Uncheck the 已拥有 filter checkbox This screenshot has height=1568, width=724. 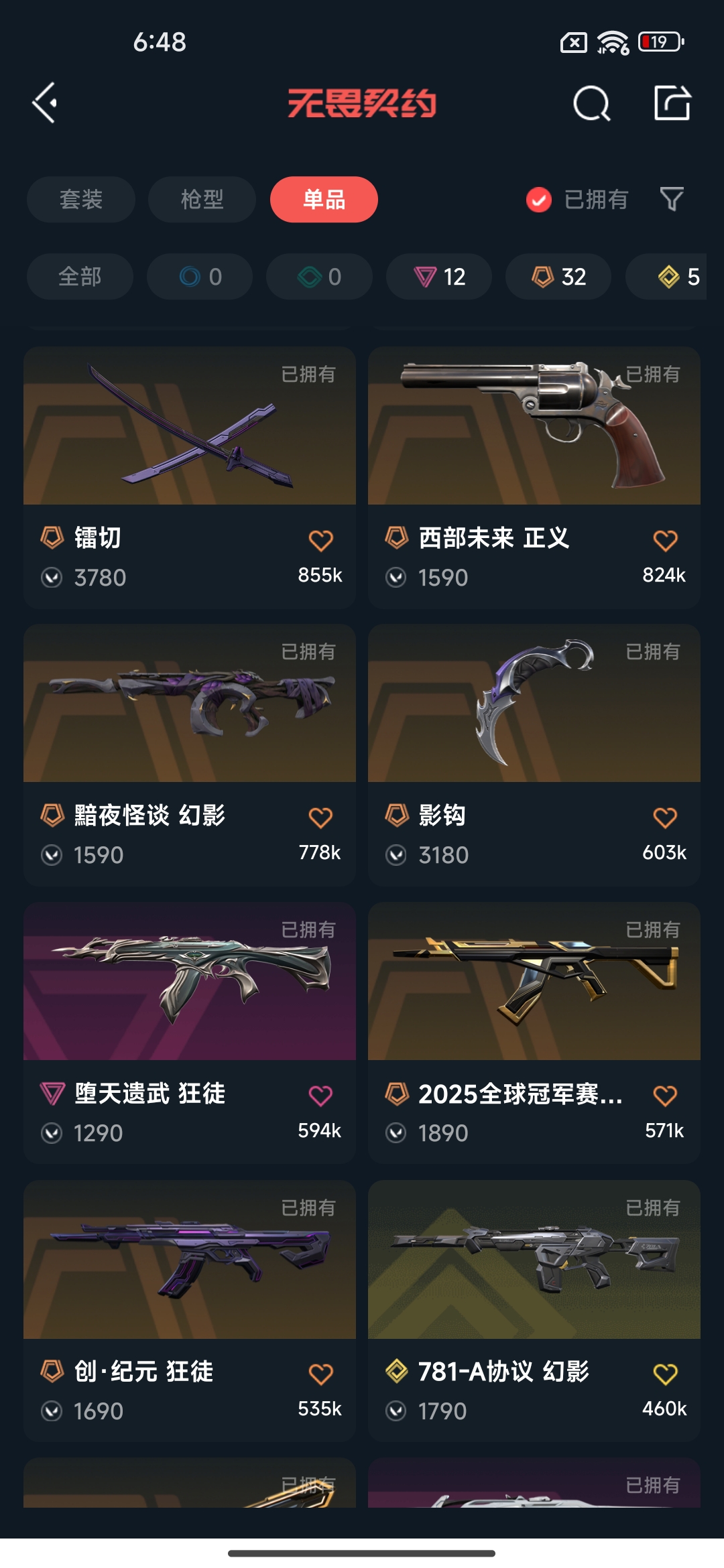pos(539,200)
